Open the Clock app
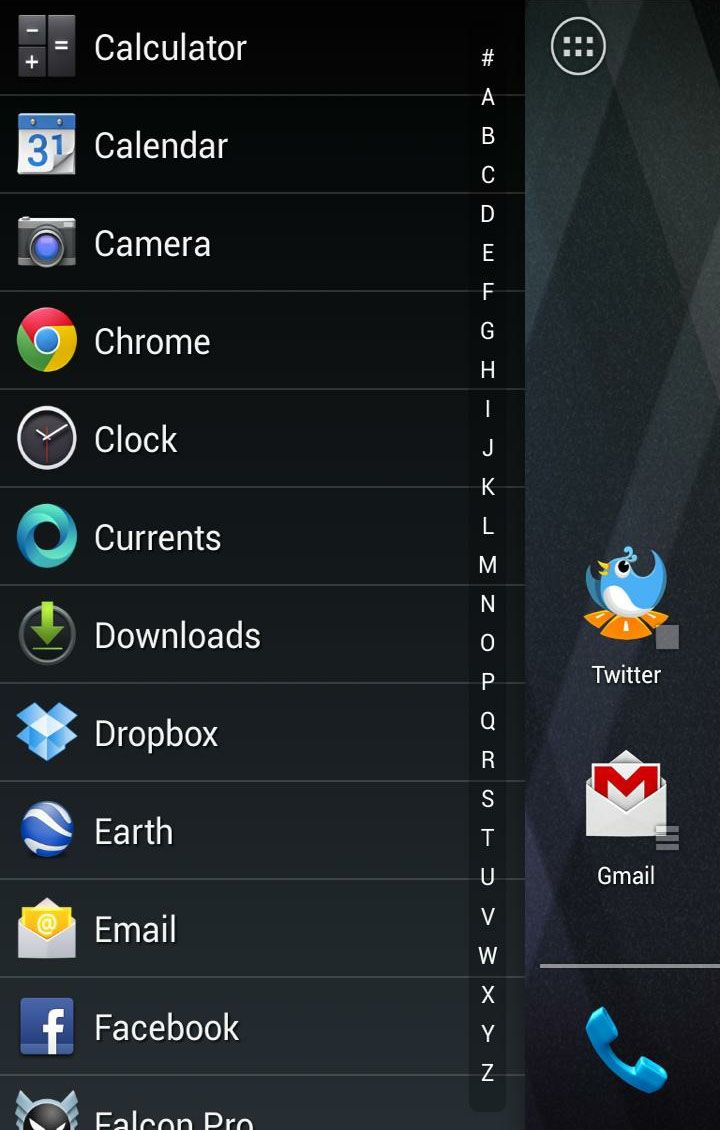The image size is (720, 1130). [x=135, y=439]
